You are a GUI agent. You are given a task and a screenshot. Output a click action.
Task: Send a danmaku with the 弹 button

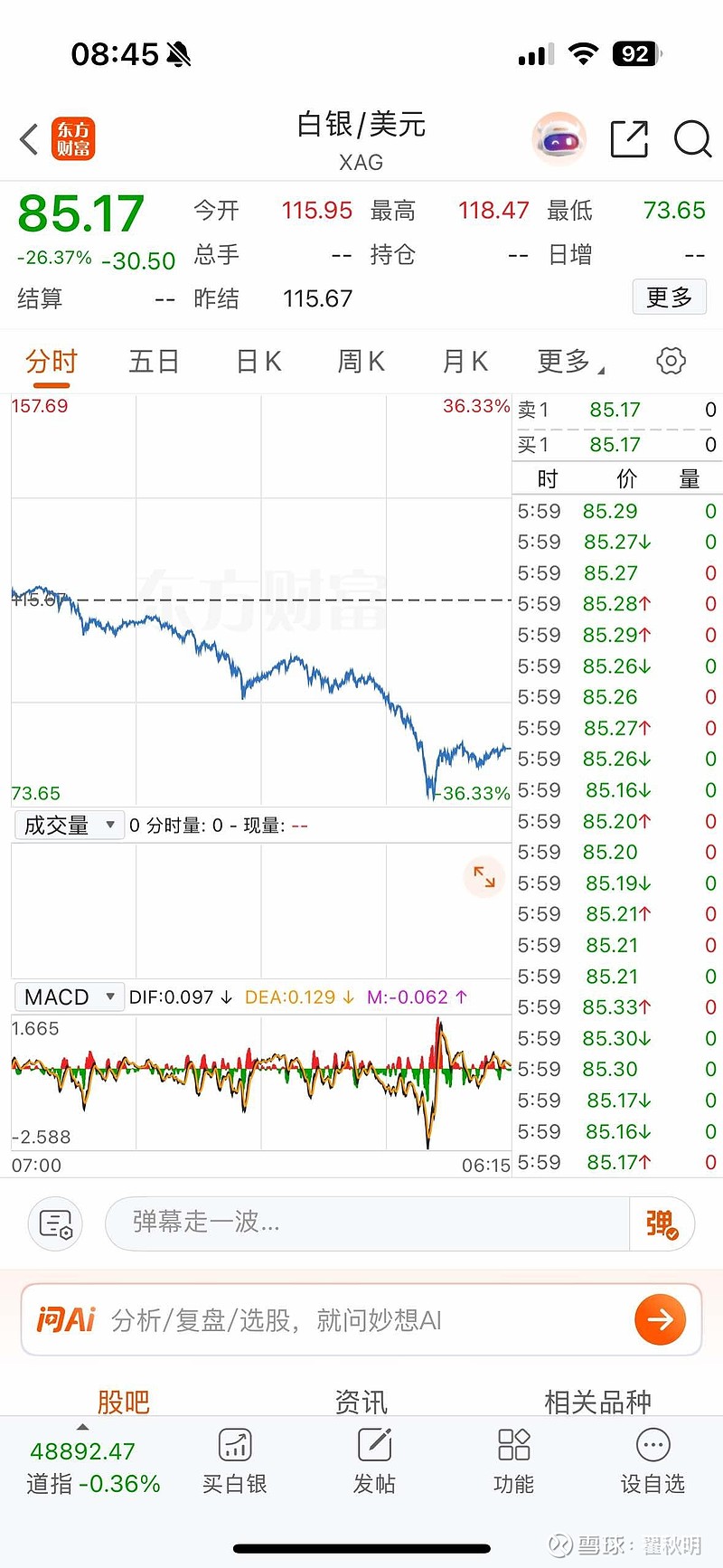(x=662, y=1223)
